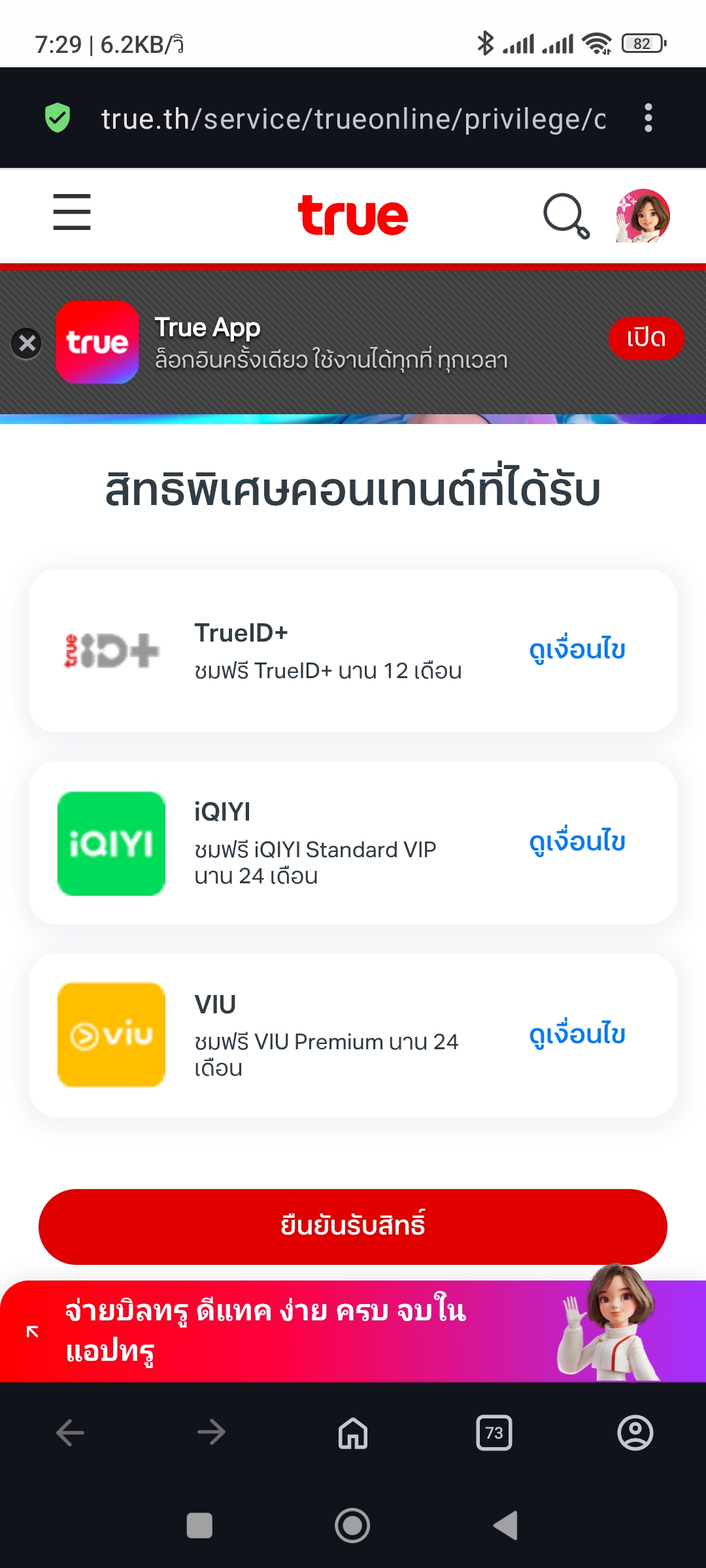
Task: Open the browser overflow menu
Action: pyautogui.click(x=648, y=118)
